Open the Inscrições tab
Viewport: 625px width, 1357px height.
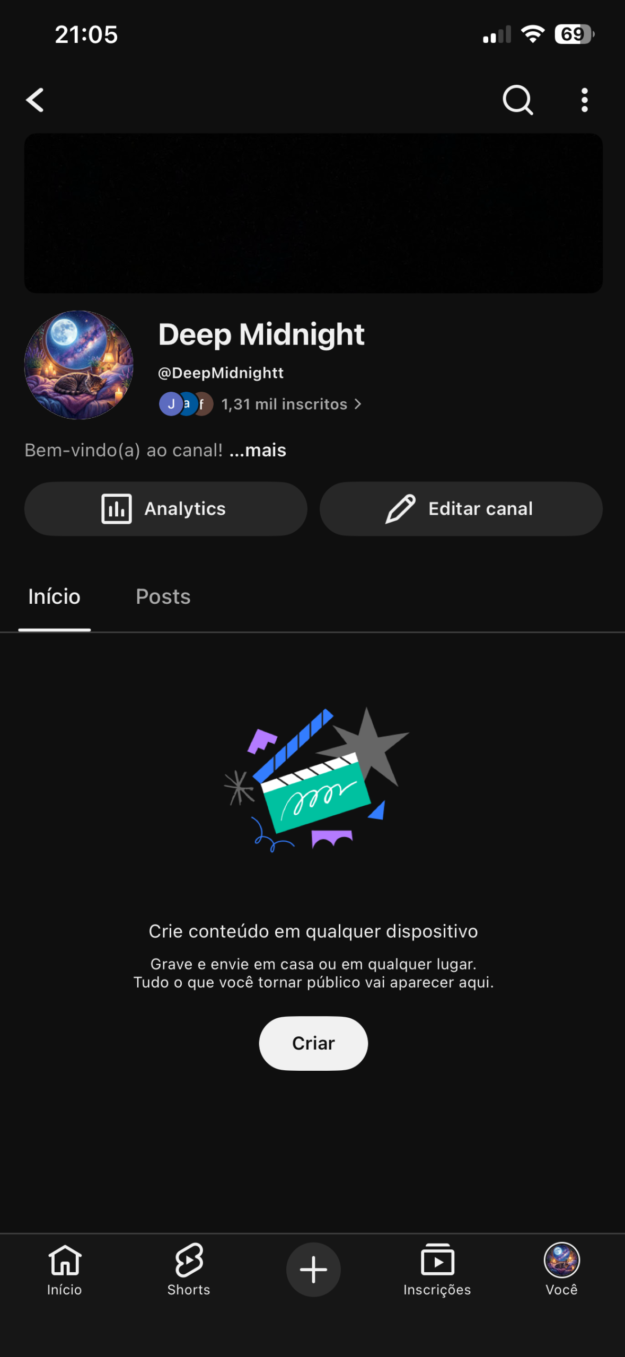(x=437, y=1271)
